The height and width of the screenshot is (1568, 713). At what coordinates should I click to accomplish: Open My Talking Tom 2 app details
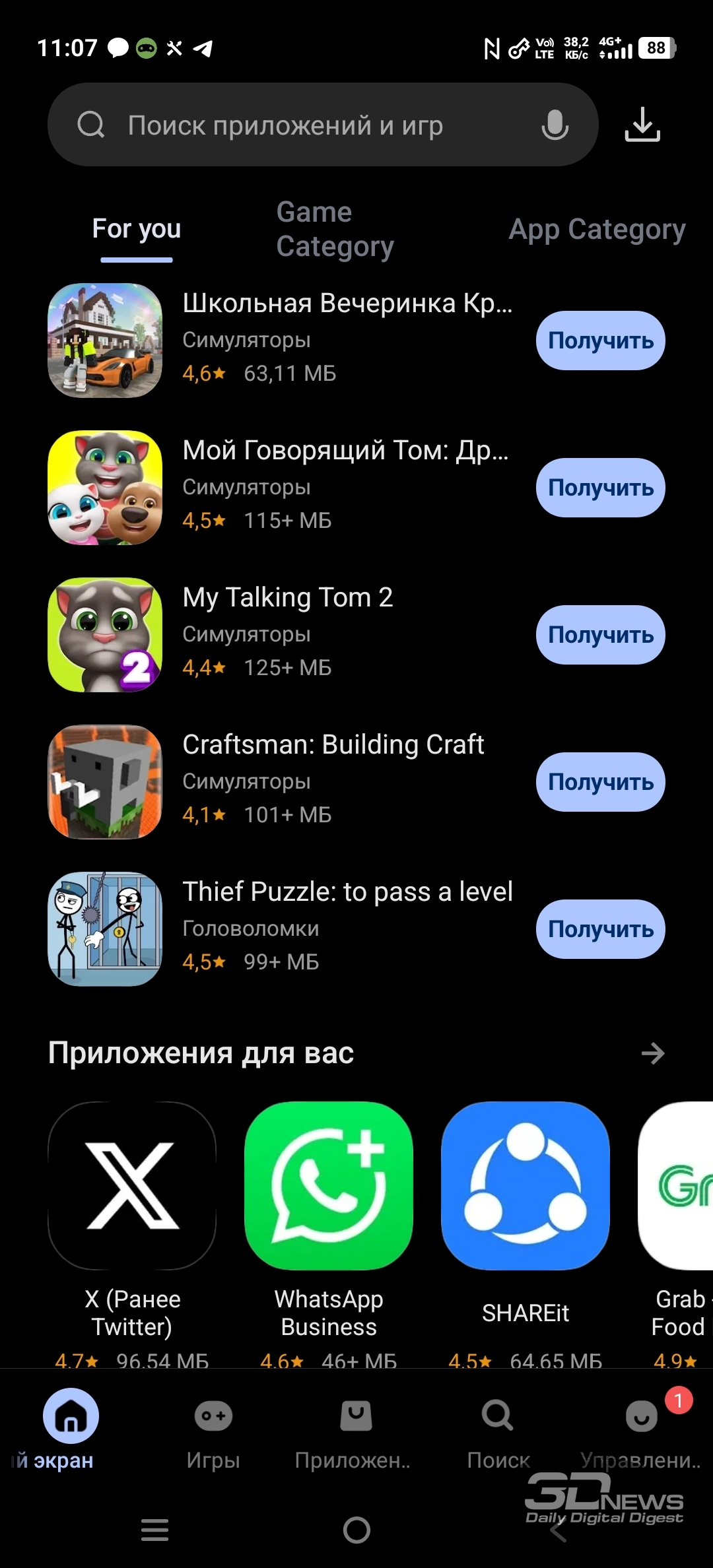288,598
